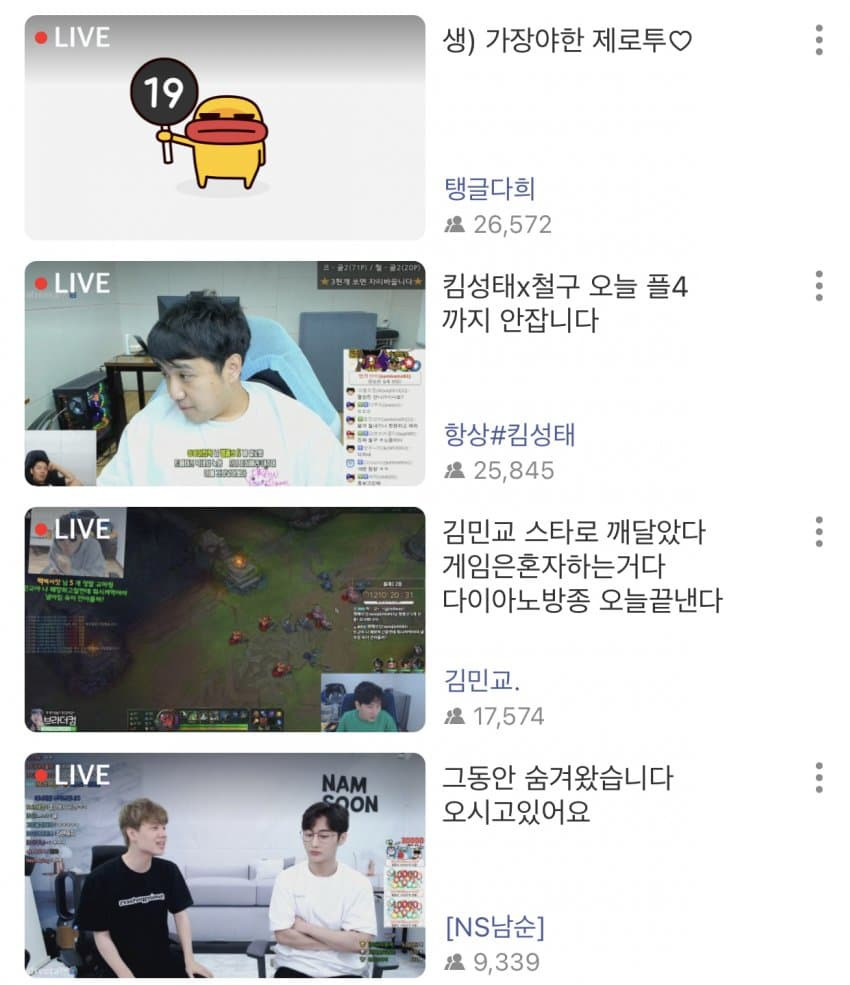Viewport: 850px width, 985px height.
Task: Watch the 킴성태x철구 live stream
Action: (225, 373)
